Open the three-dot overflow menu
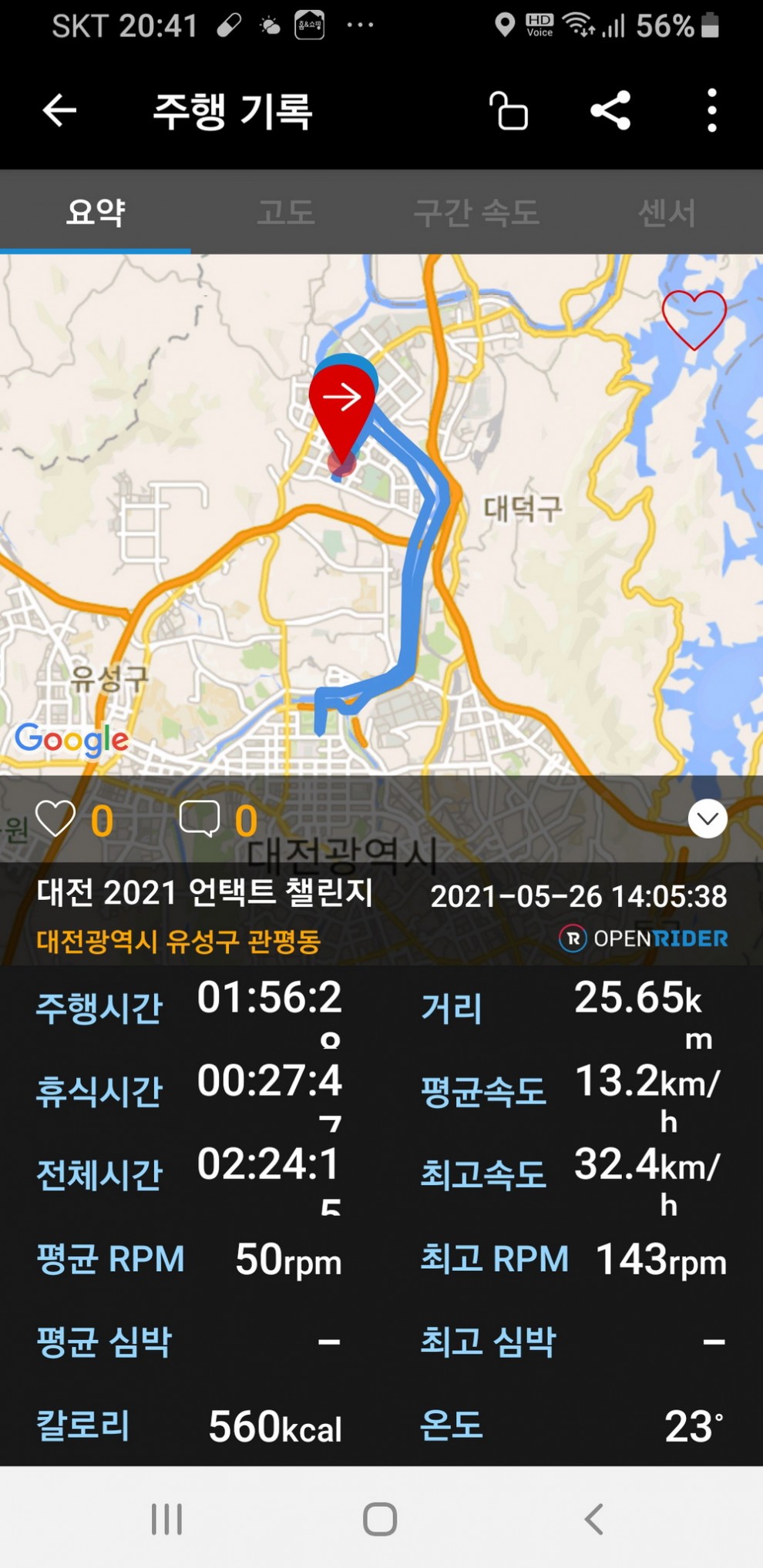 (712, 110)
